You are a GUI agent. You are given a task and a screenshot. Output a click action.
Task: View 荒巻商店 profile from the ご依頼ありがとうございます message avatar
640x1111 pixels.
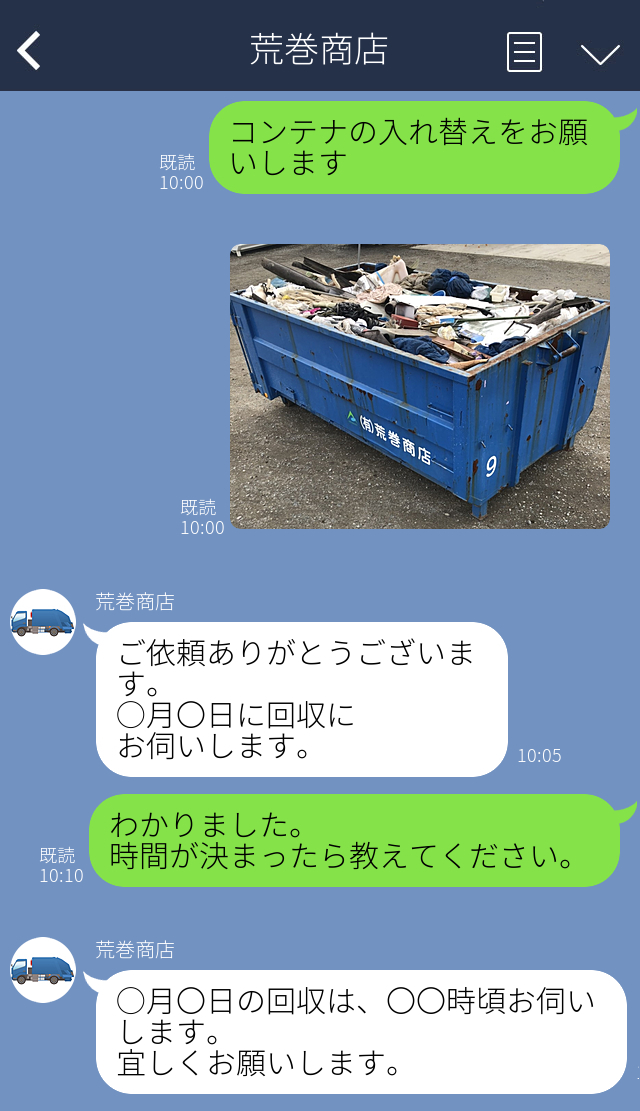click(43, 621)
